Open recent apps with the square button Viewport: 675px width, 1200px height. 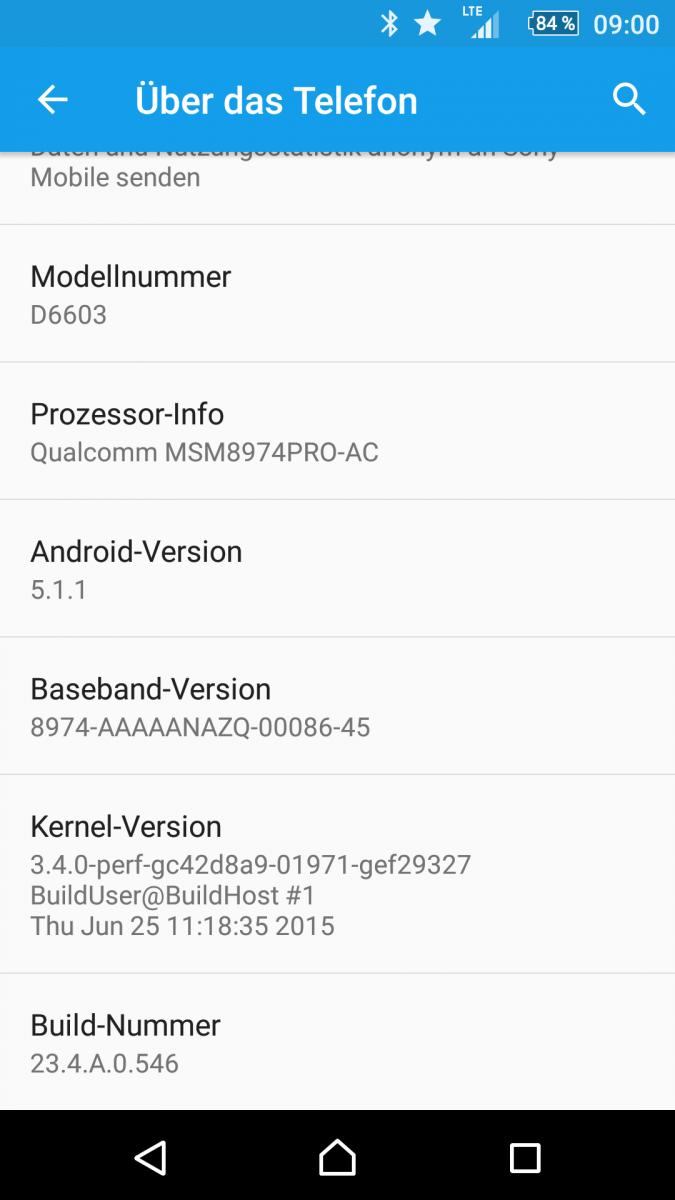click(x=525, y=1157)
